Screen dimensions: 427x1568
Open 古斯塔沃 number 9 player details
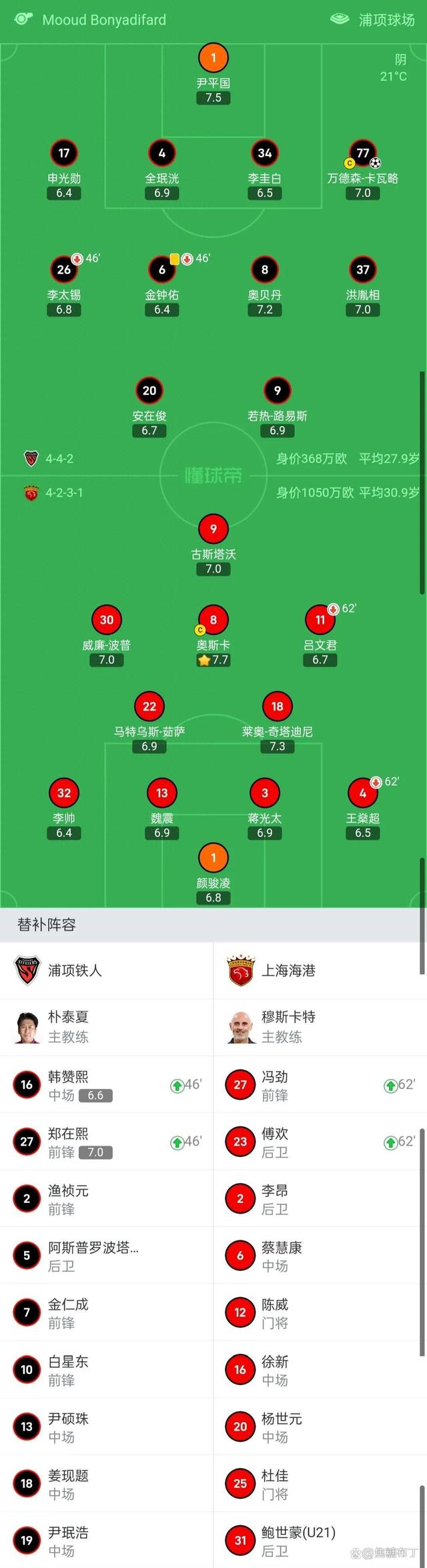pos(213,530)
